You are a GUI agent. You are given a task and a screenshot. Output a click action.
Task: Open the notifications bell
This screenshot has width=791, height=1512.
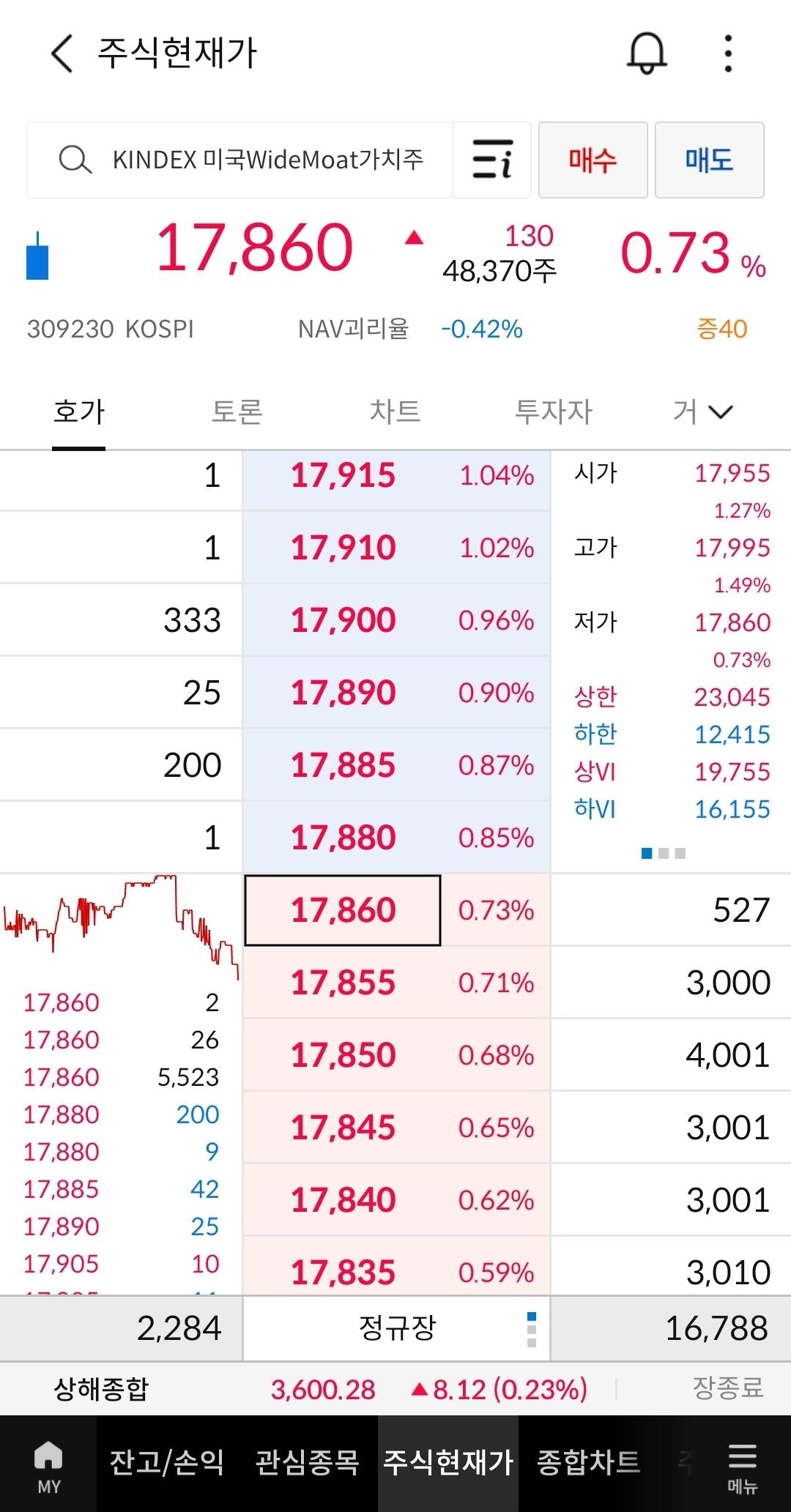[647, 53]
